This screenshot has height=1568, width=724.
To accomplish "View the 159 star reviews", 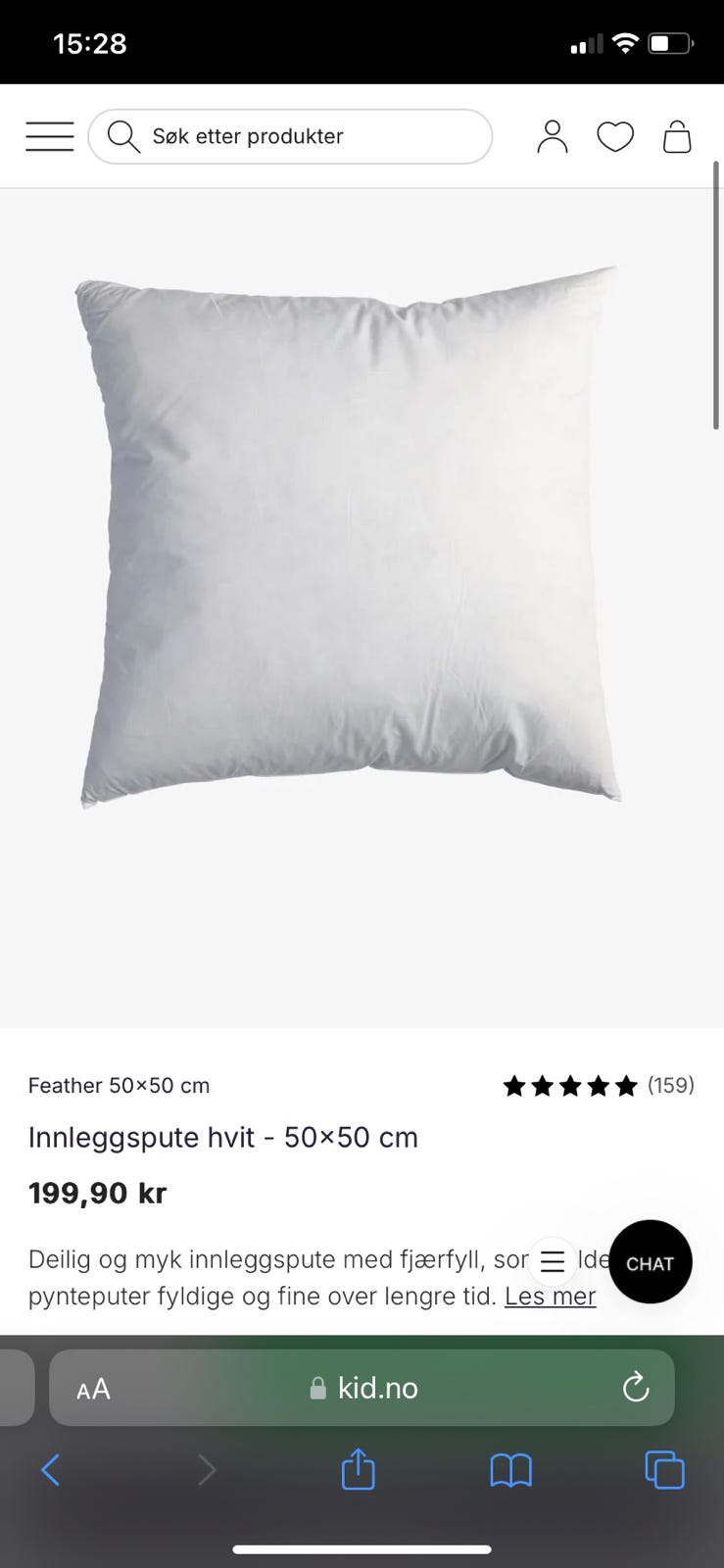I will (599, 1085).
